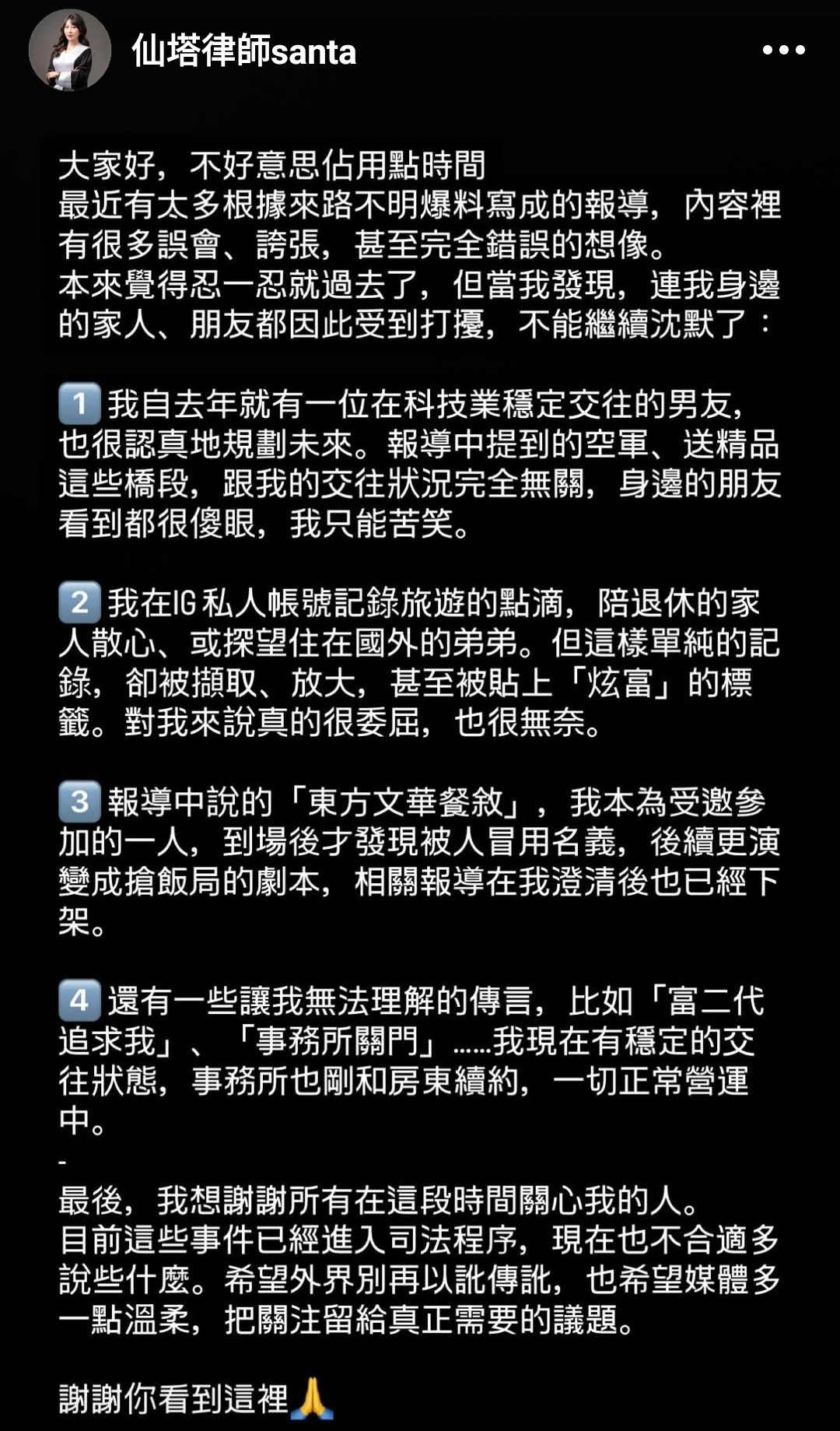Image resolution: width=840 pixels, height=1431 pixels.
Task: Open the three-dot overflow menu
Action: pos(783,51)
